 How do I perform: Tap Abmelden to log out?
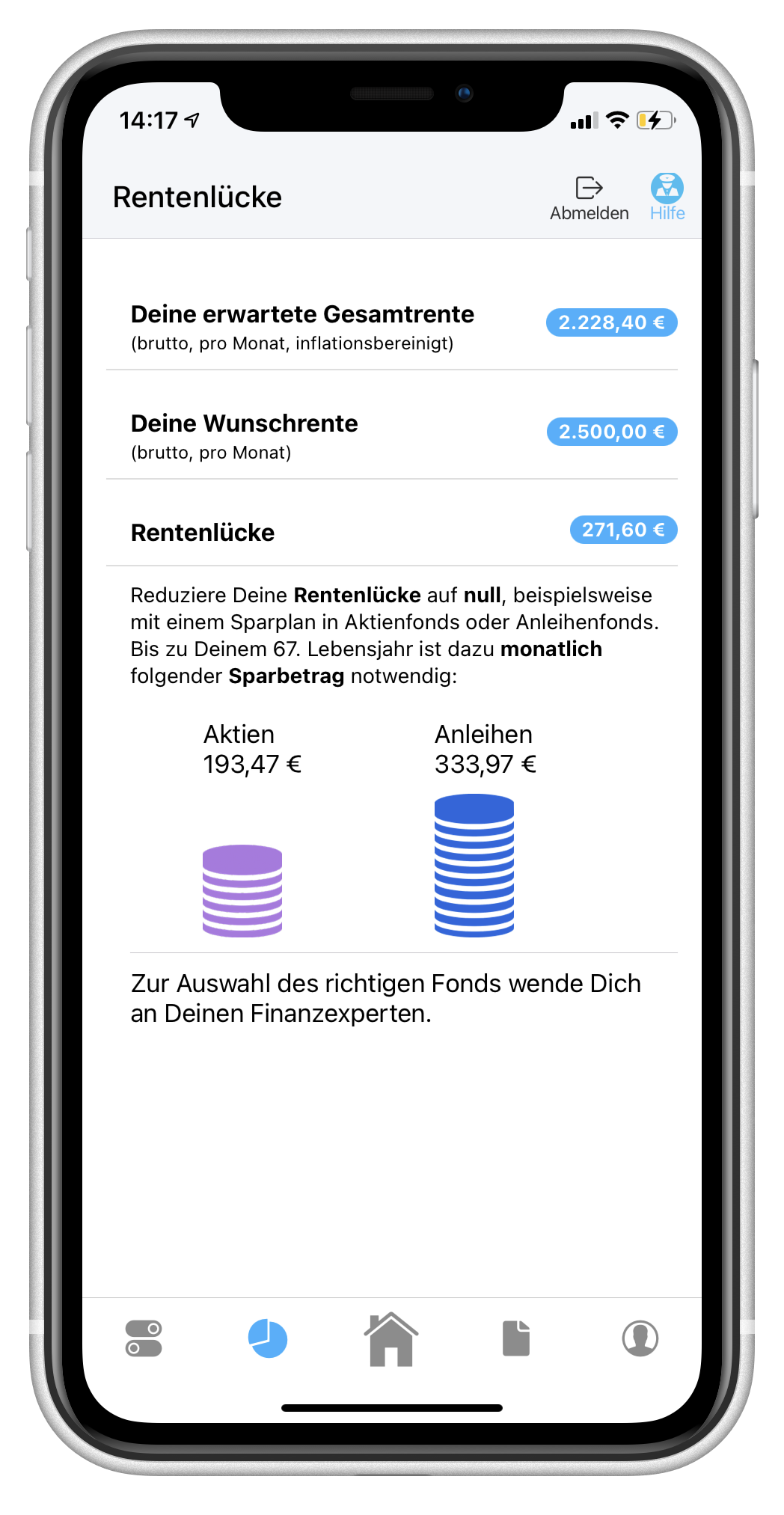tap(589, 198)
